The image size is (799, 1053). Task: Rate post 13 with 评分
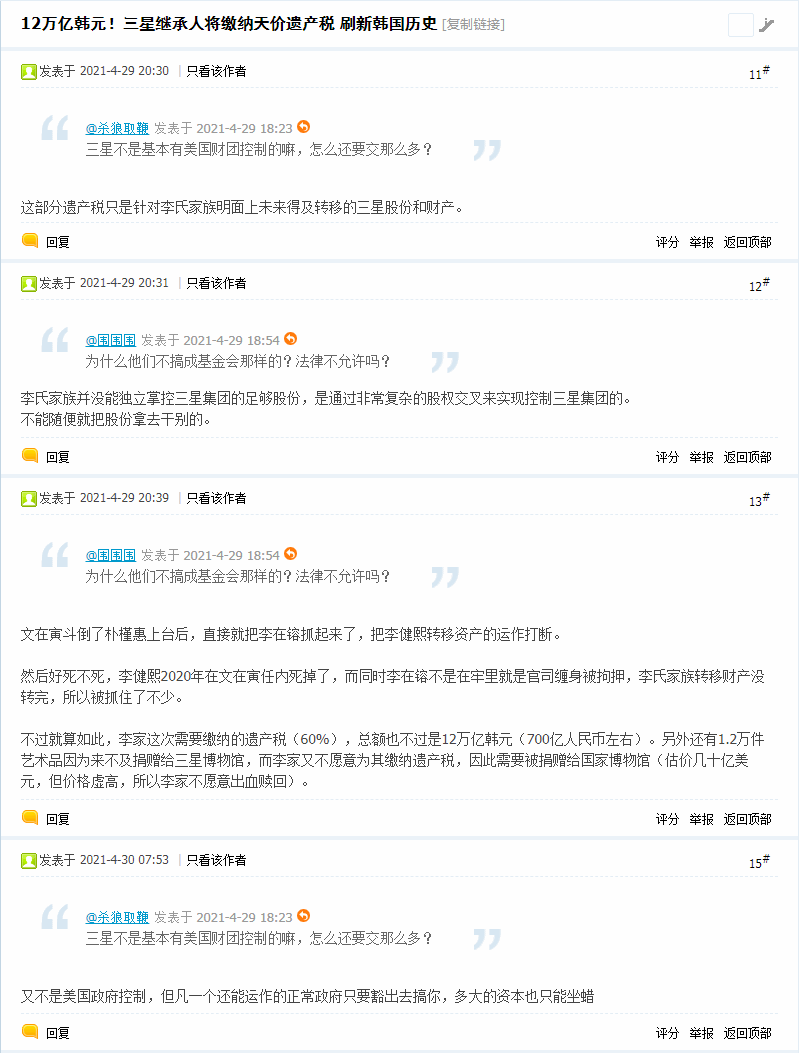[667, 819]
